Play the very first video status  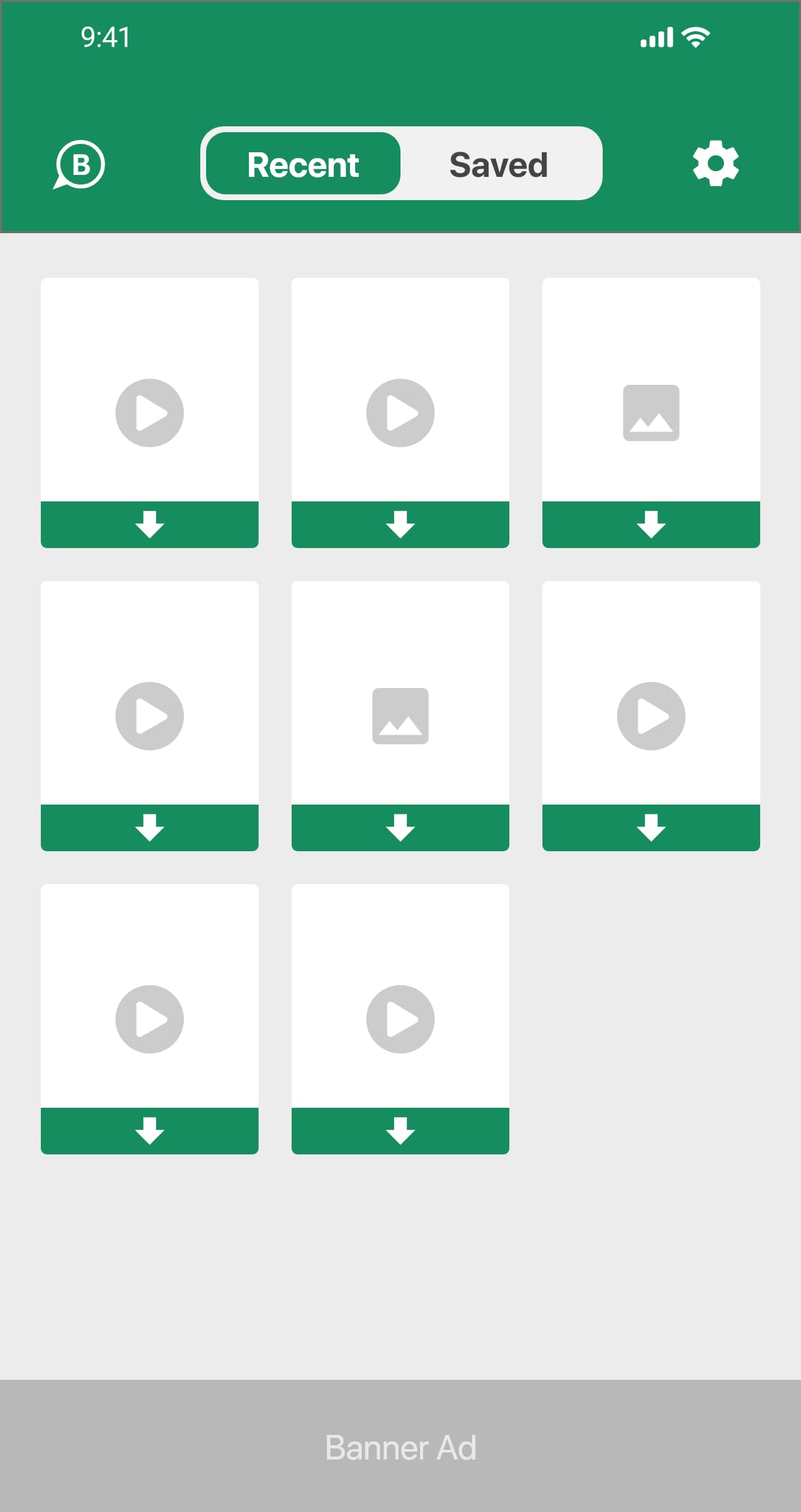[150, 413]
